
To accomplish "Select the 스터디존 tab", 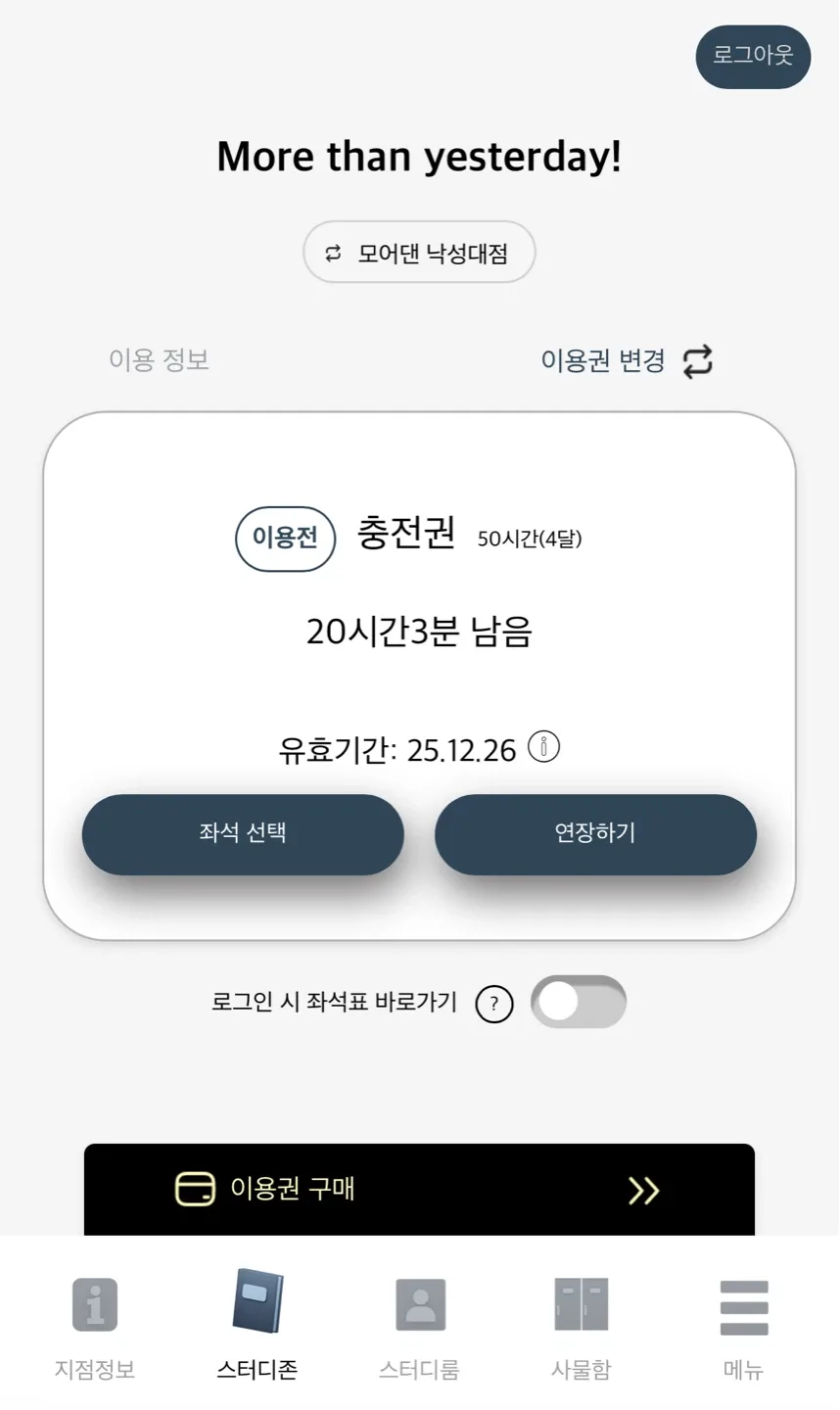I will pyautogui.click(x=257, y=1327).
